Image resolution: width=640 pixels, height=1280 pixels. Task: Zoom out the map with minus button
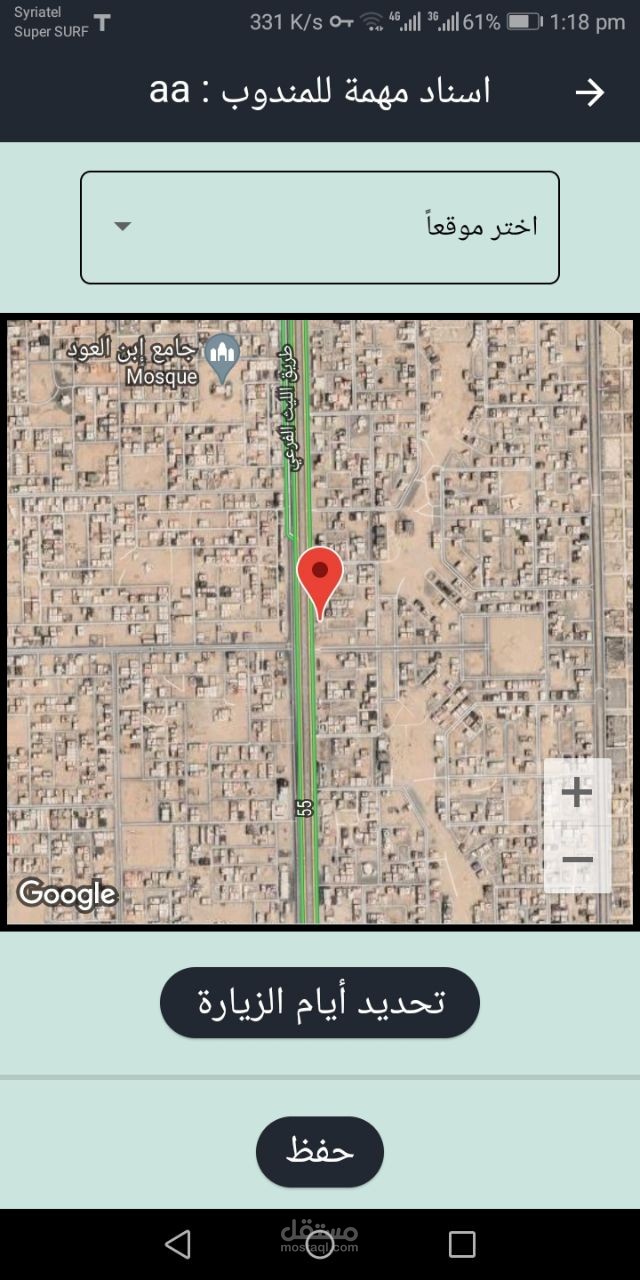coord(577,859)
